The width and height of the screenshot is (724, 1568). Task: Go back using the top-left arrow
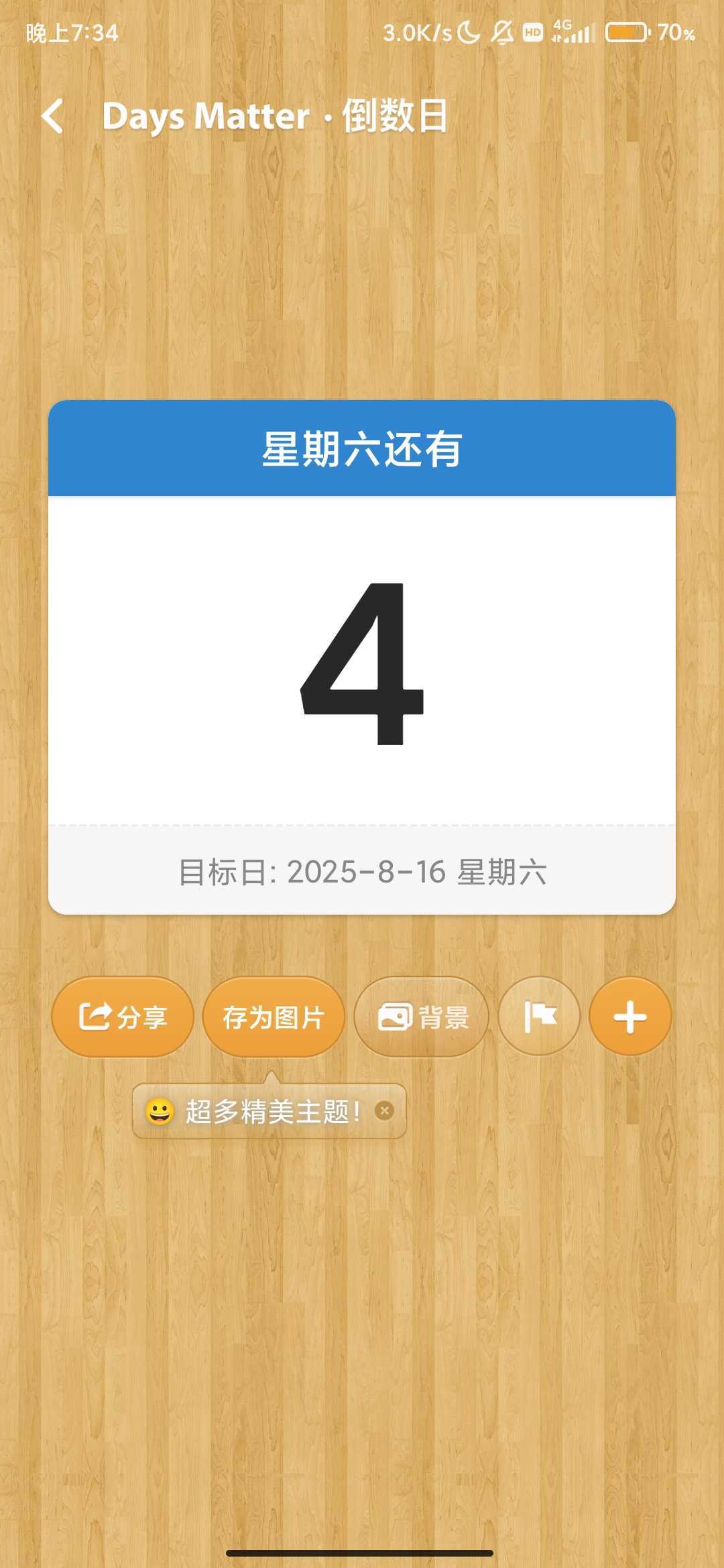[x=52, y=116]
